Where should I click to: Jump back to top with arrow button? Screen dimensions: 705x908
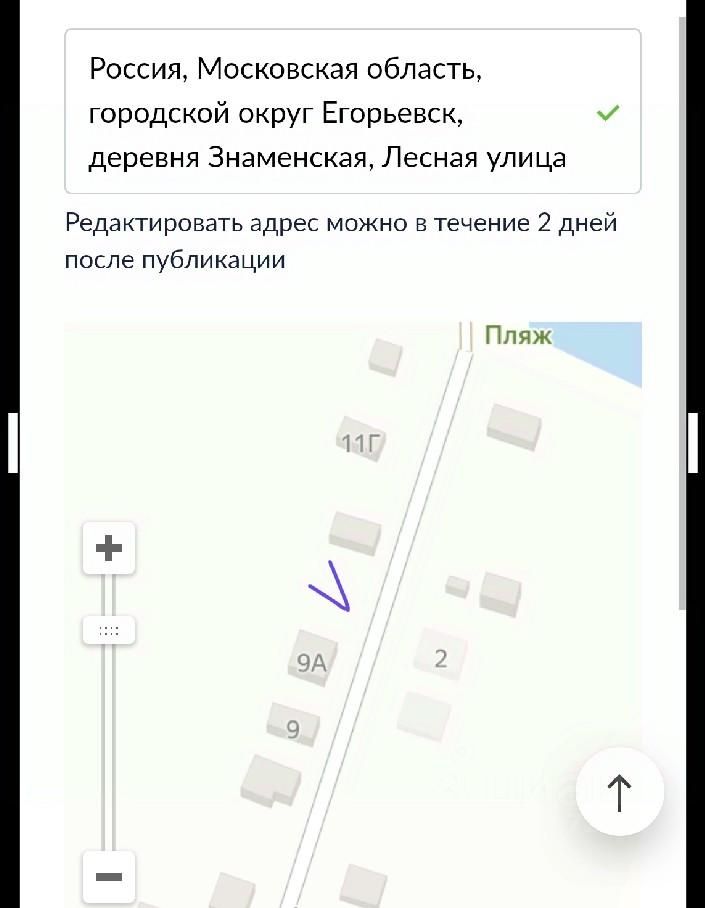(620, 792)
